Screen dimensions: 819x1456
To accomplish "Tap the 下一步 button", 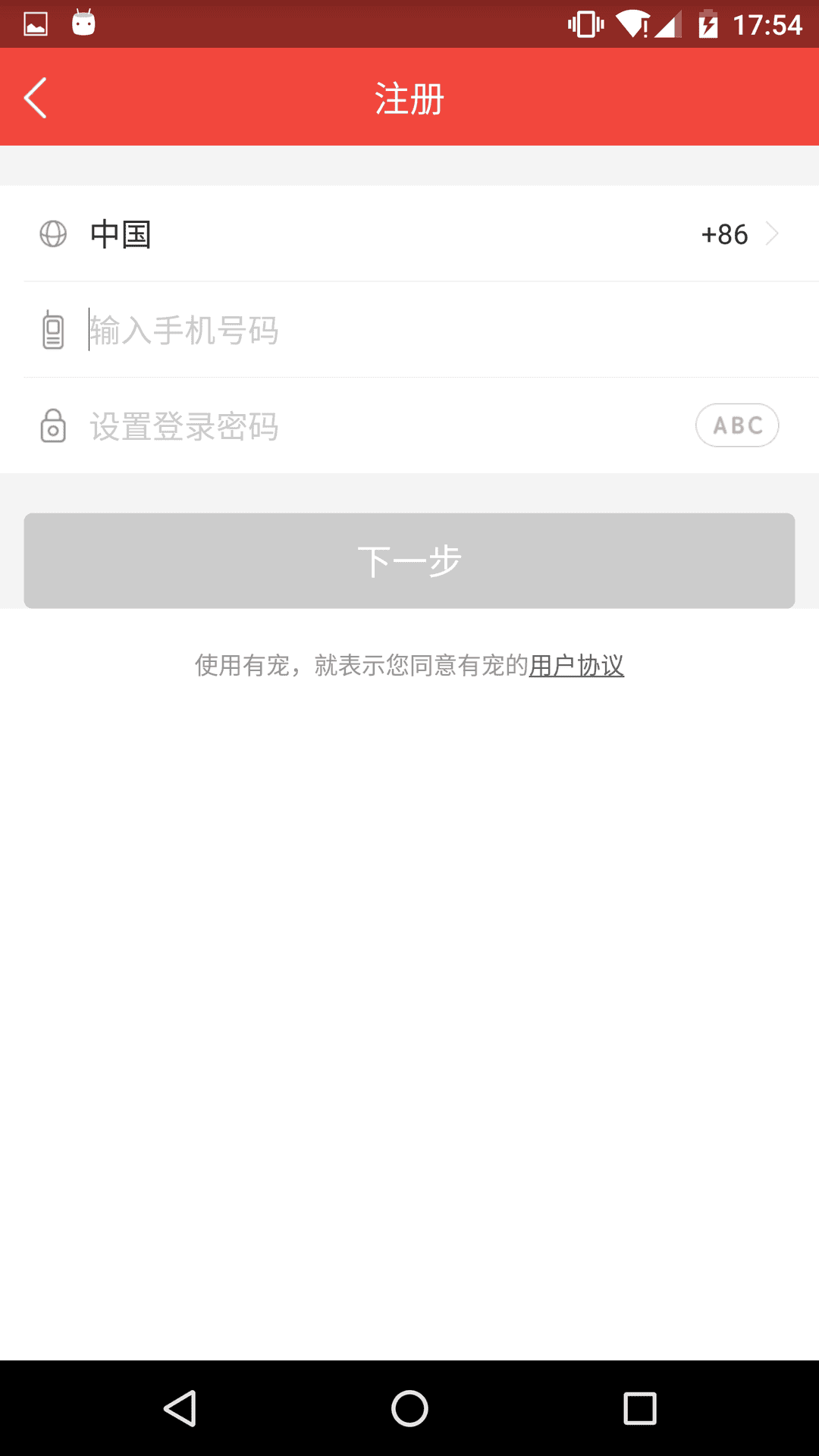I will click(409, 561).
